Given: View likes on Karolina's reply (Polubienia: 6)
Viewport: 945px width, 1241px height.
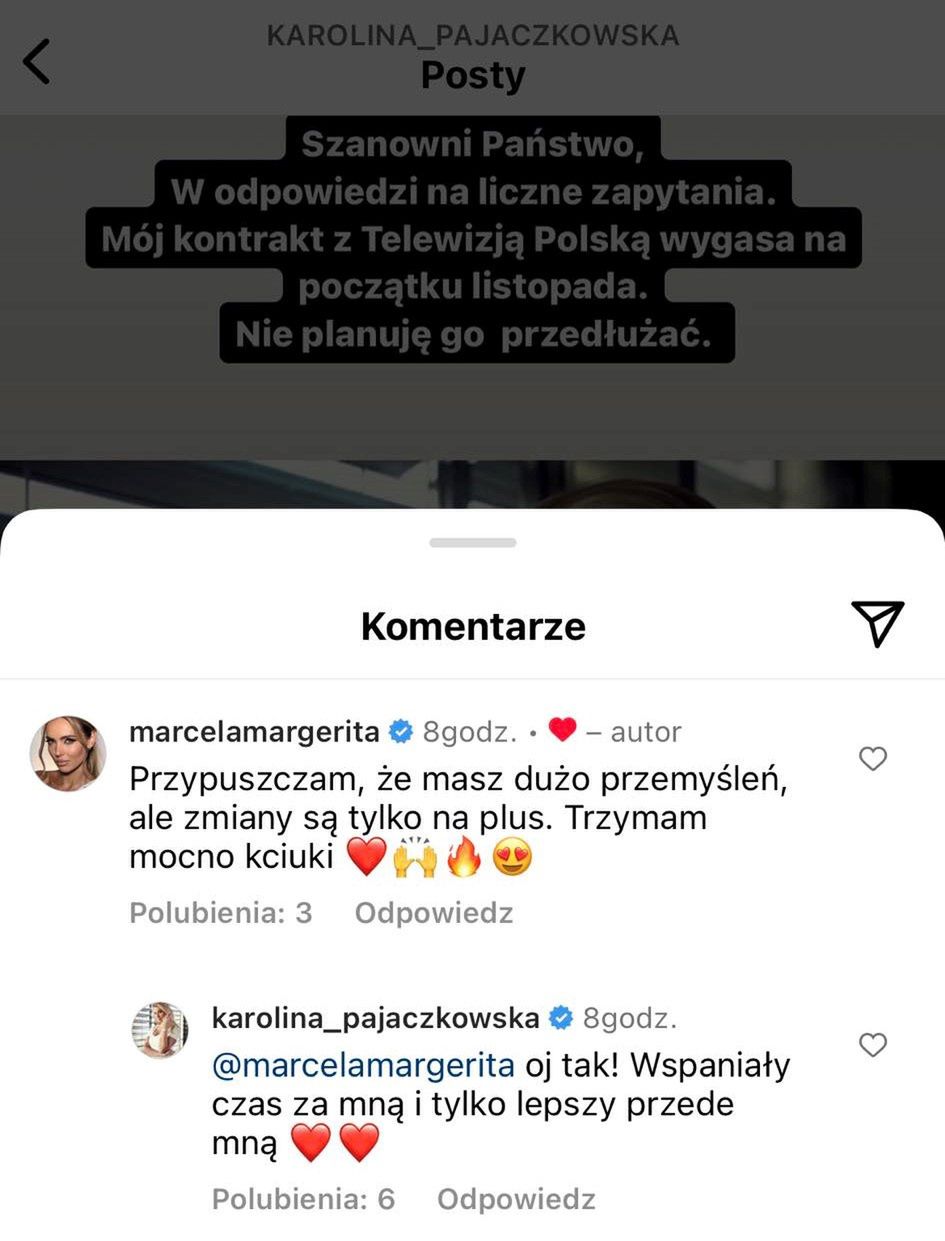Looking at the screenshot, I should pyautogui.click(x=303, y=1199).
